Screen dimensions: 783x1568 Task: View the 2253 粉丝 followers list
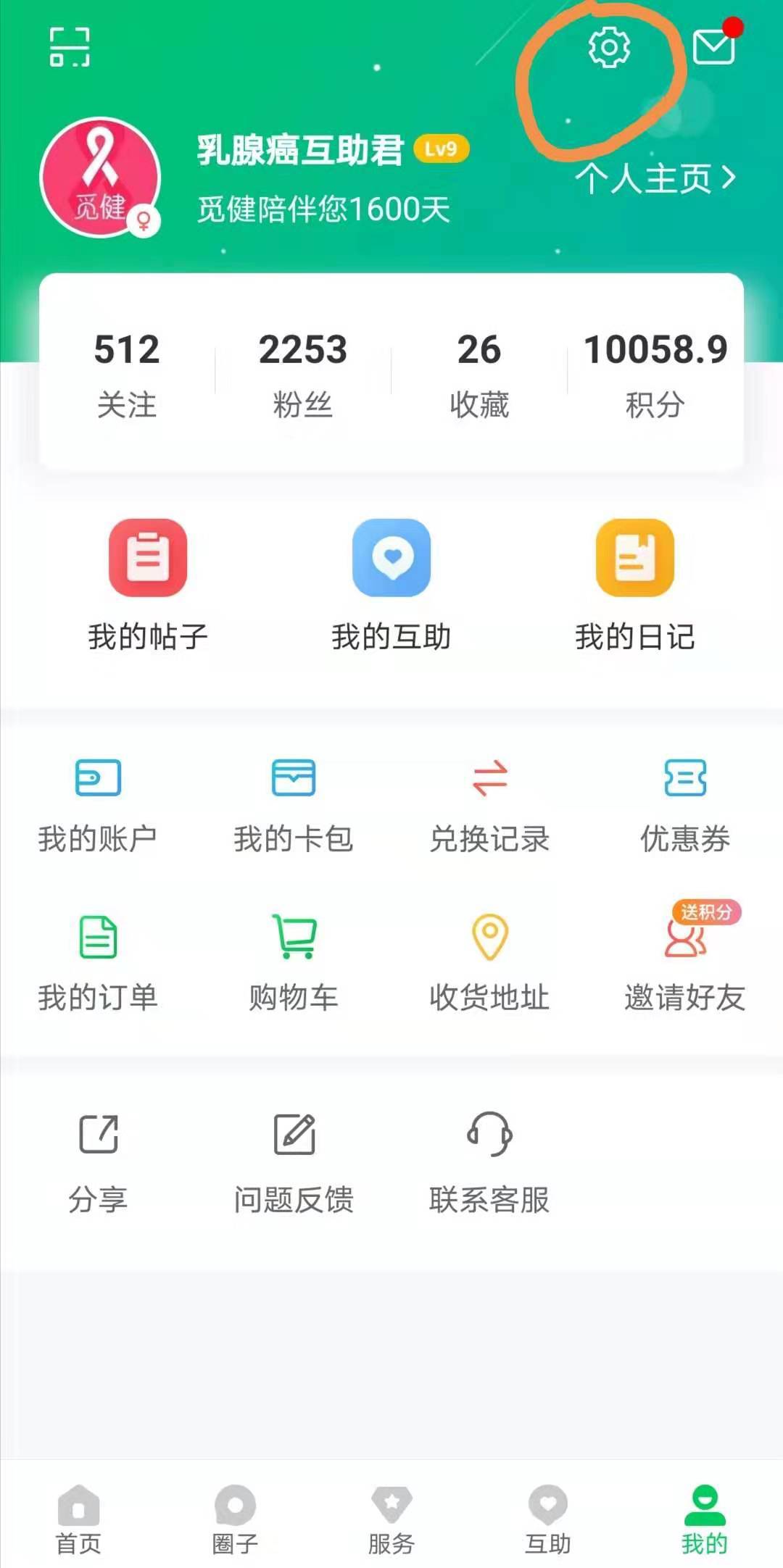tap(303, 375)
